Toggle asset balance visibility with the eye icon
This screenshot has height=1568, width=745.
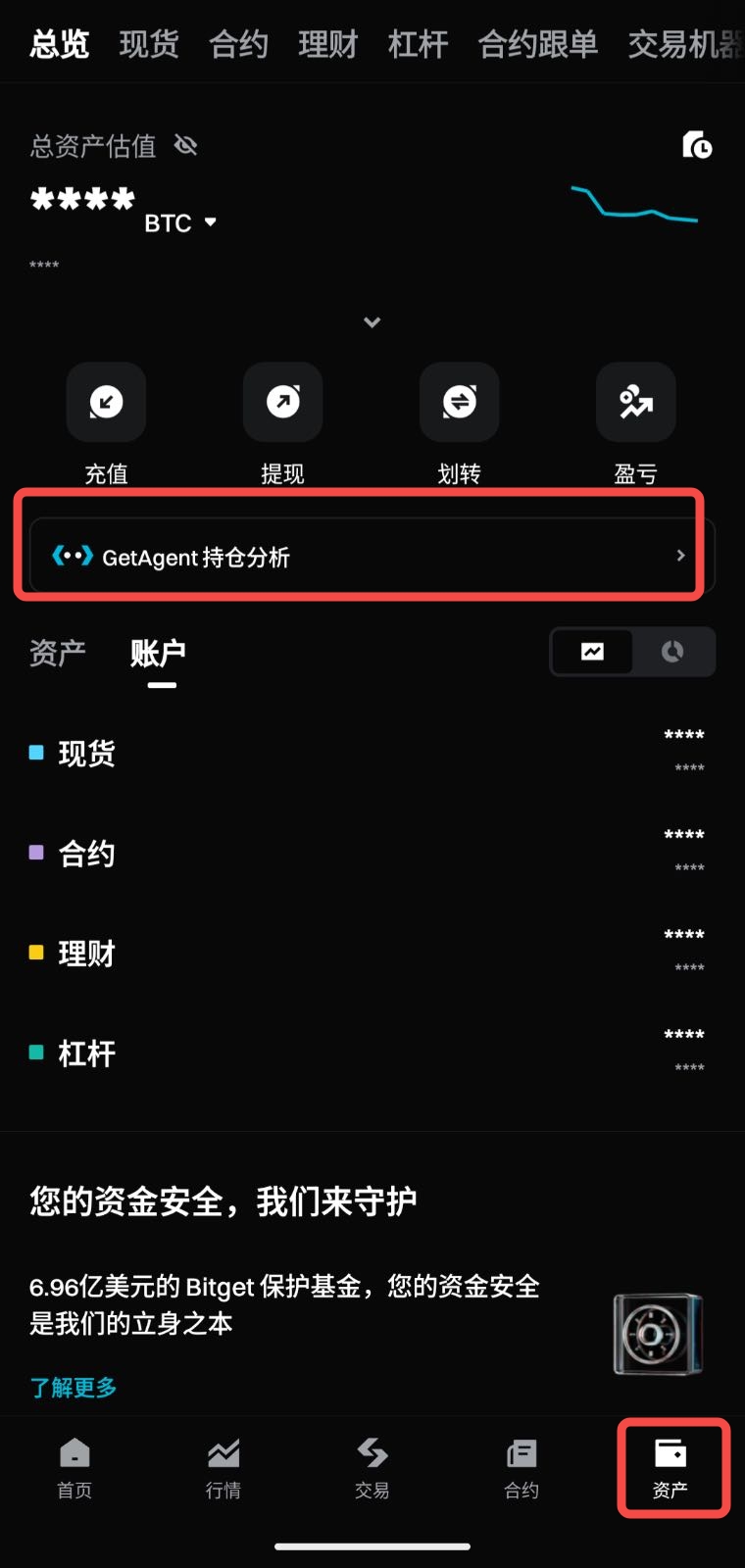point(185,145)
